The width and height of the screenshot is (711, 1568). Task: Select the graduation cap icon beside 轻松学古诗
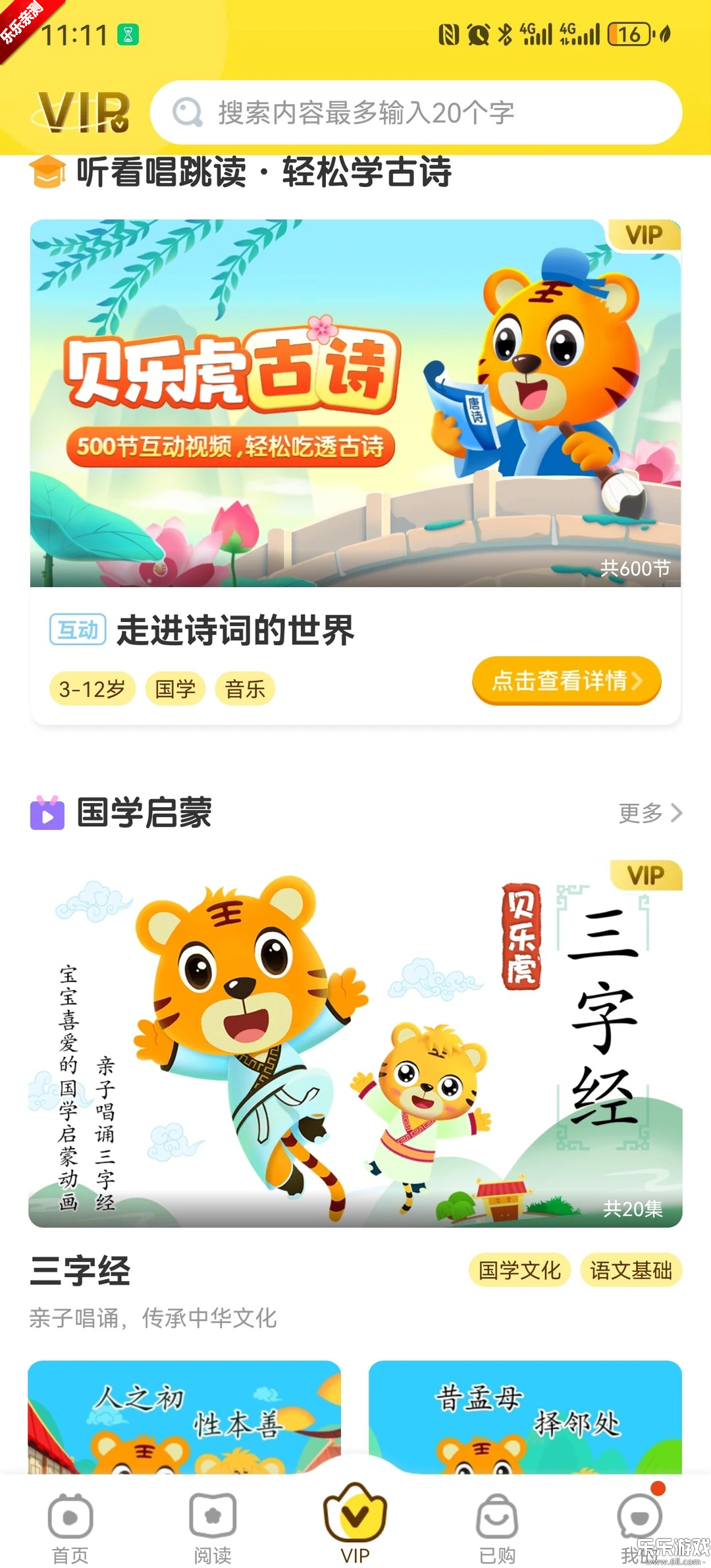click(48, 172)
